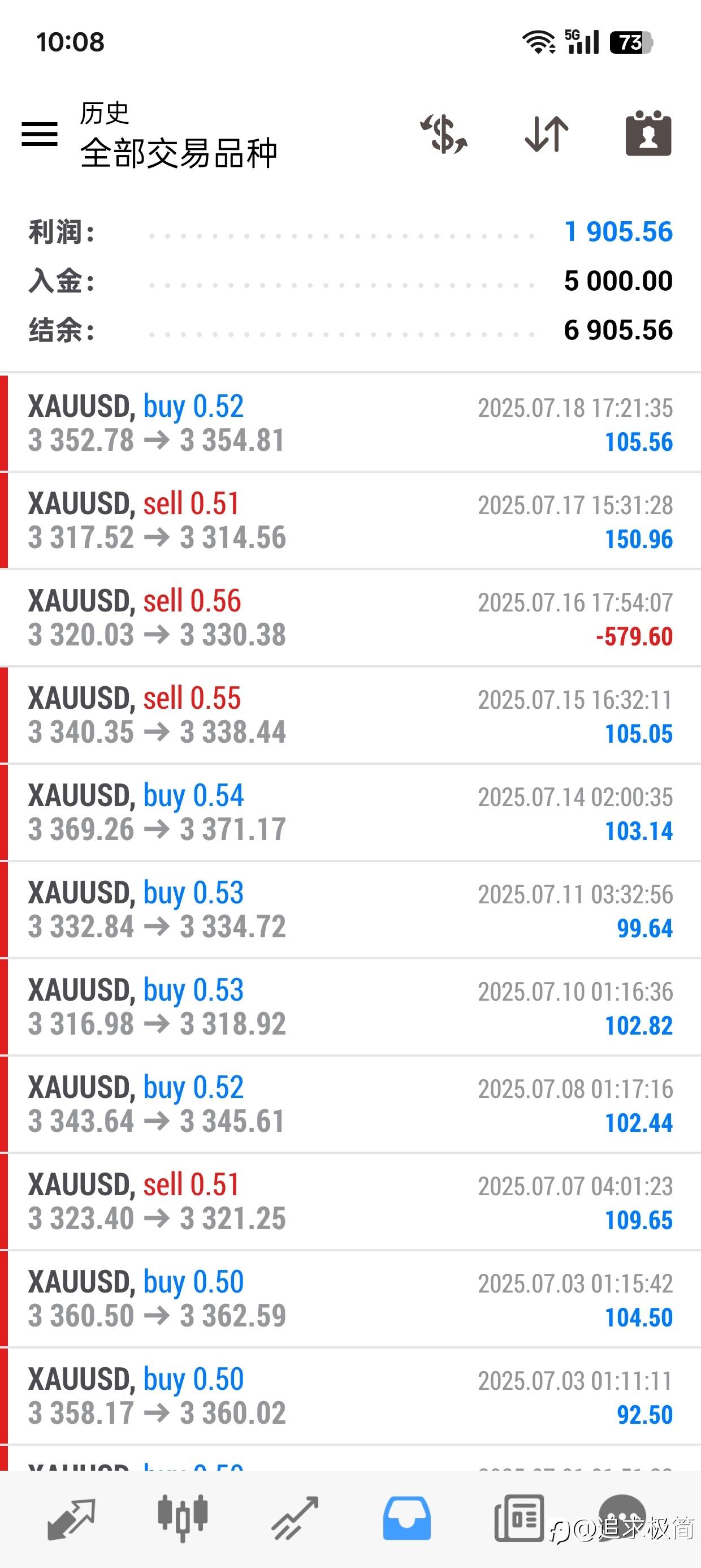701x1568 pixels.
Task: Open the calendar date range picker
Action: 648,133
